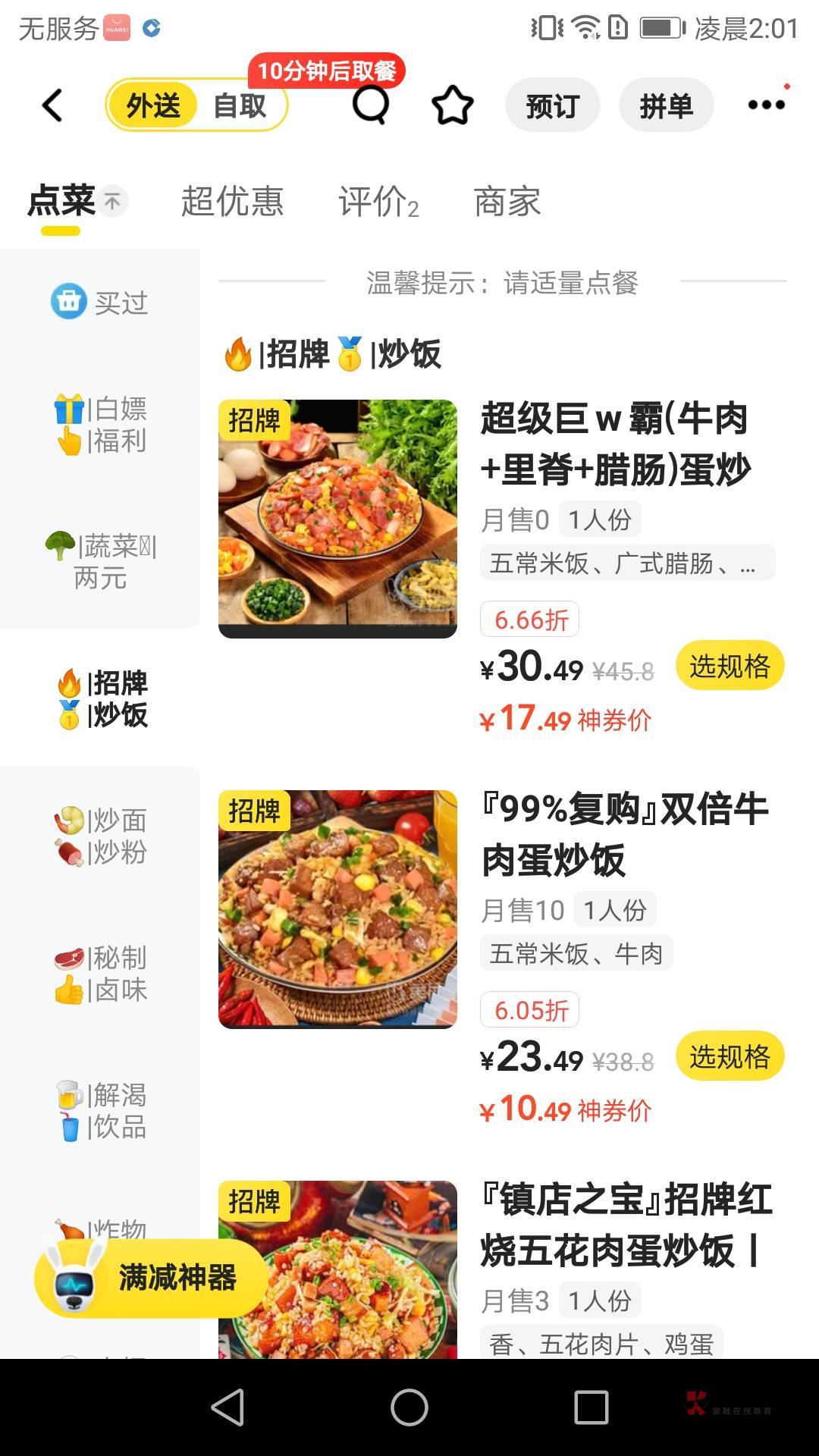The height and width of the screenshot is (1456, 819).
Task: Switch to the 商家 merchant tab
Action: point(507,202)
